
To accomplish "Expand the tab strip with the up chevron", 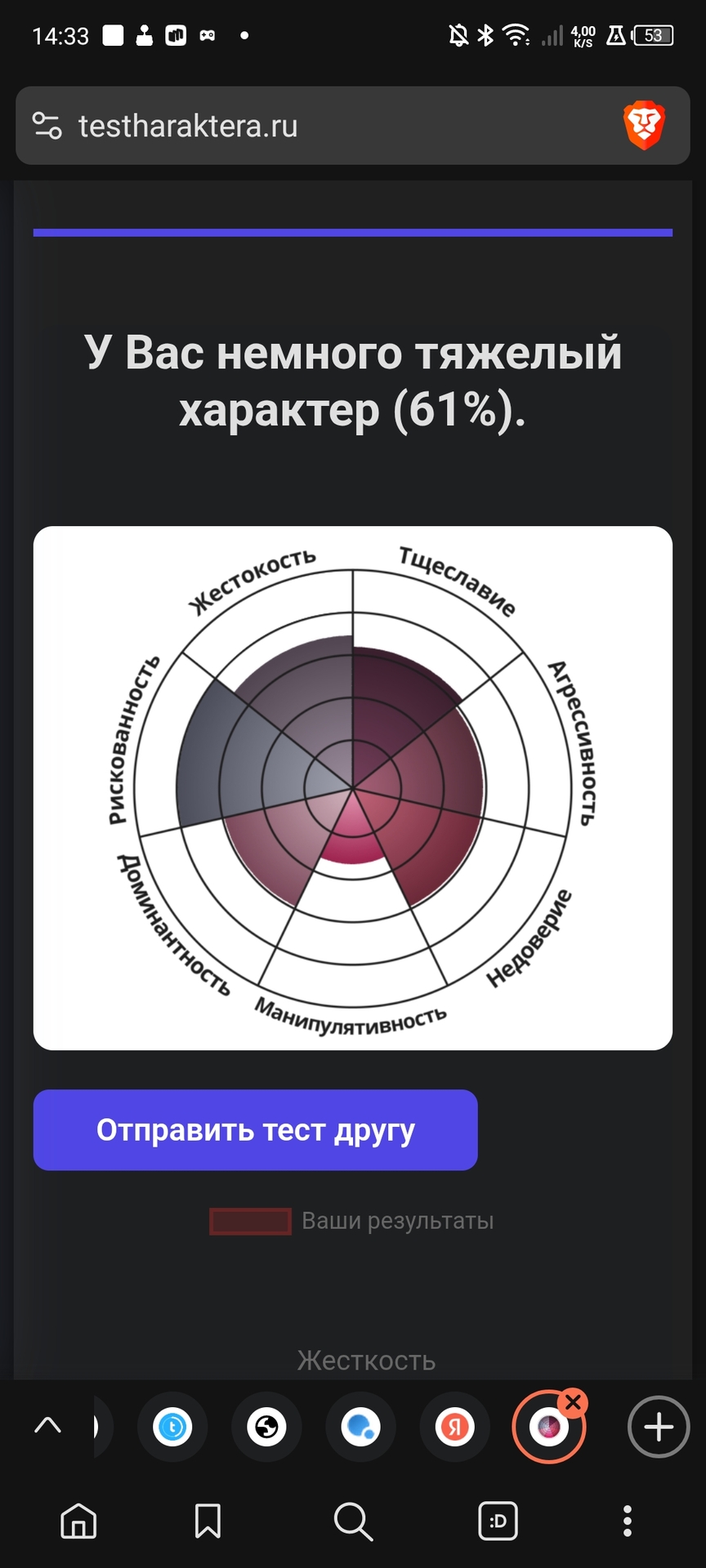I will pos(48,1426).
